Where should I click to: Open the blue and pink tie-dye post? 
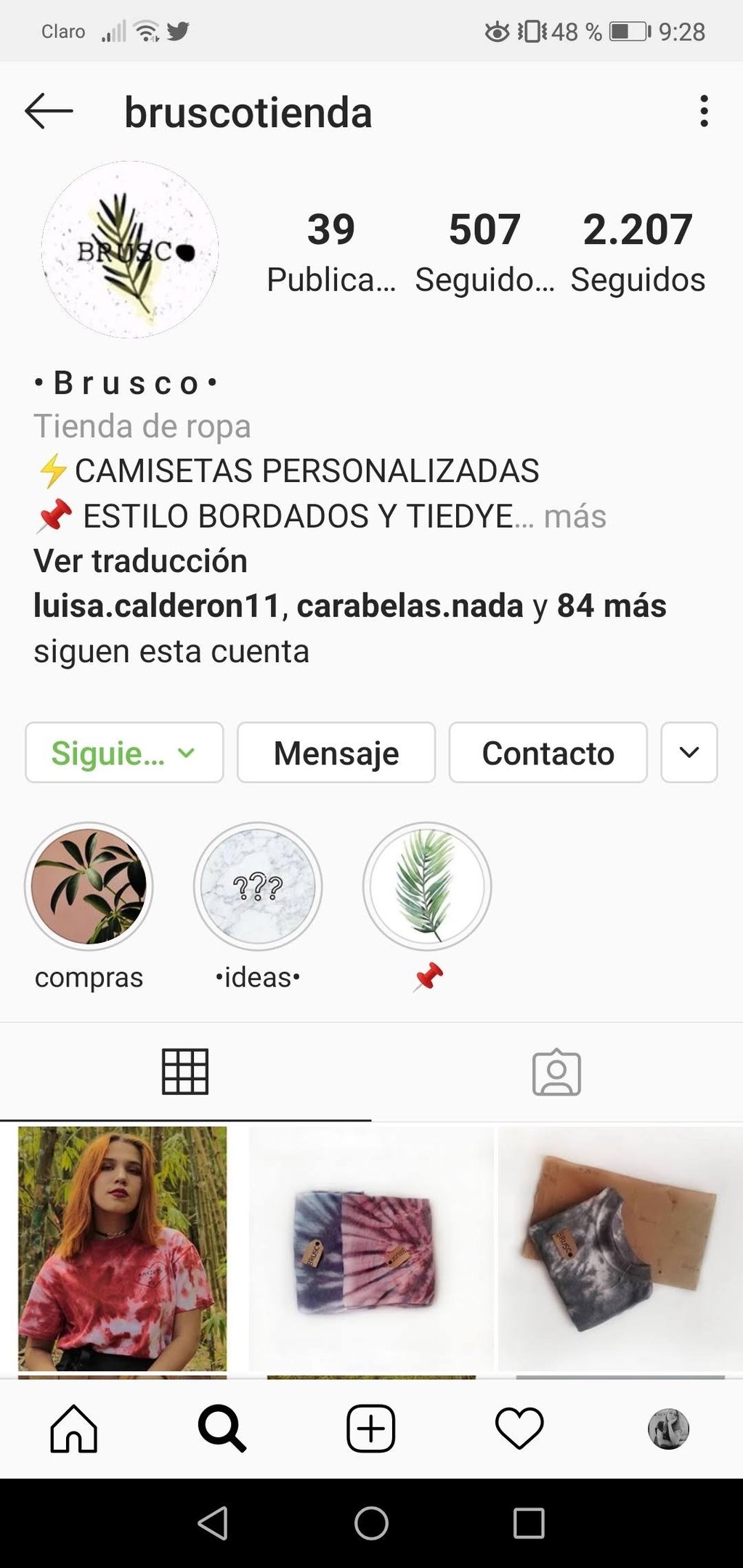371,1248
